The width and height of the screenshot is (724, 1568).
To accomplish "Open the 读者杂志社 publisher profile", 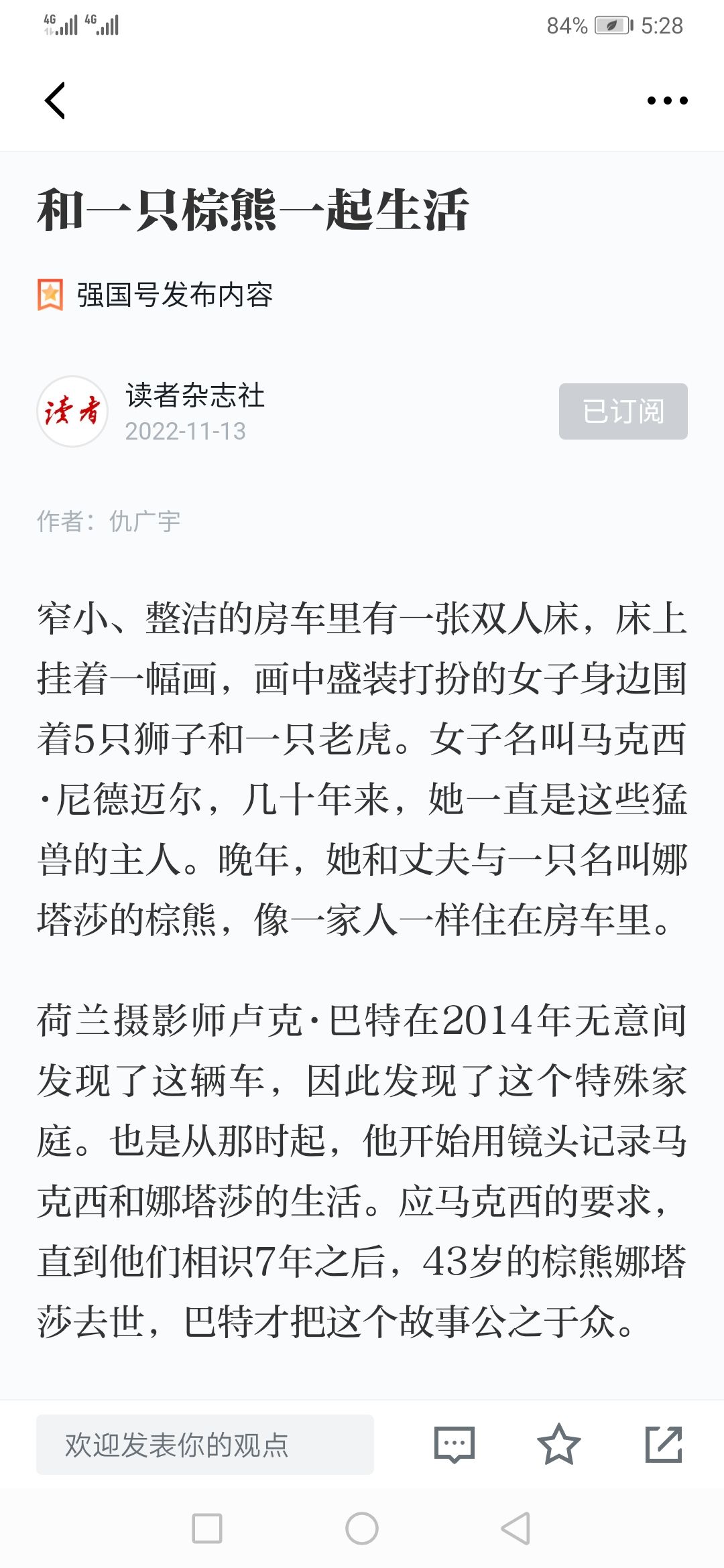I will tap(195, 395).
